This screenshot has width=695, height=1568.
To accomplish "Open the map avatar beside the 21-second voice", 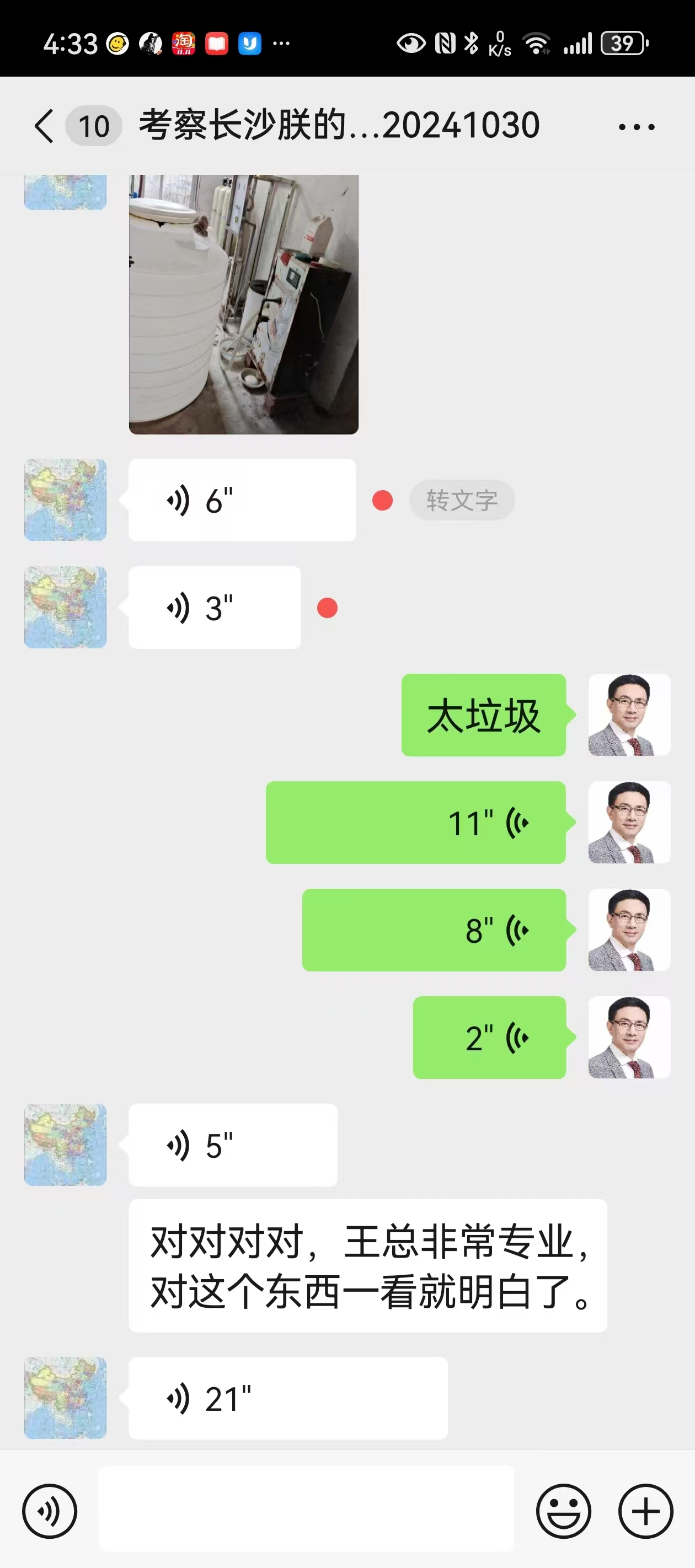I will point(65,1398).
